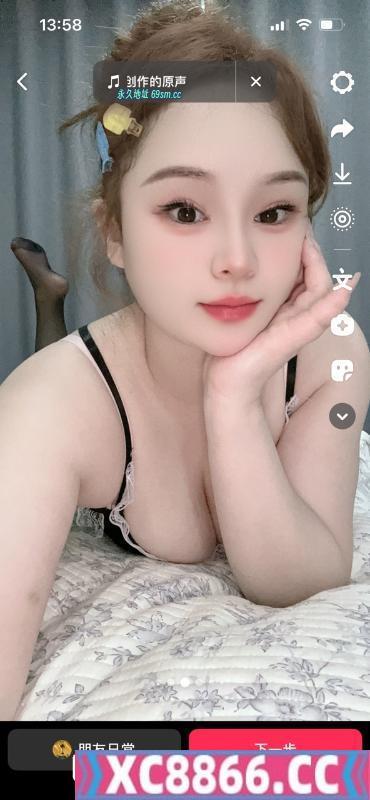This screenshot has width=370, height=800.
Task: Open the gear settings icon
Action: [342, 82]
